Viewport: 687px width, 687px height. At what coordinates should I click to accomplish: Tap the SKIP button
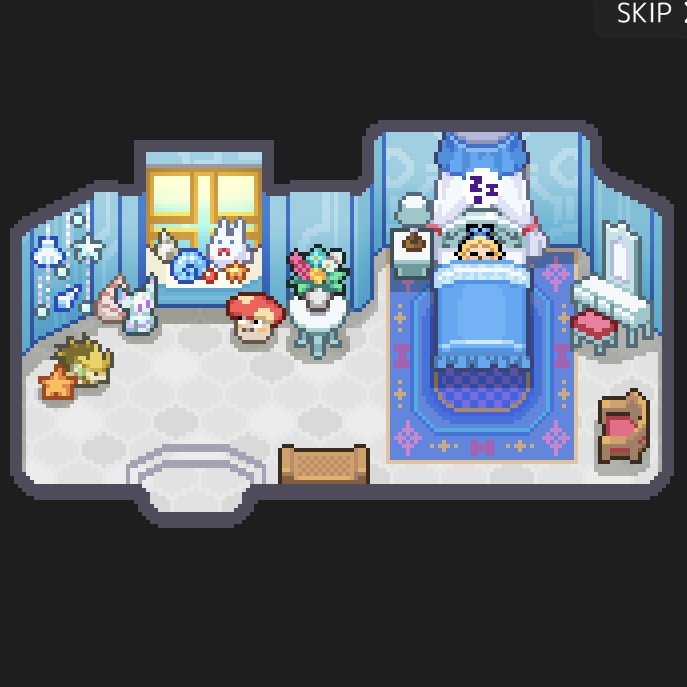[x=645, y=14]
